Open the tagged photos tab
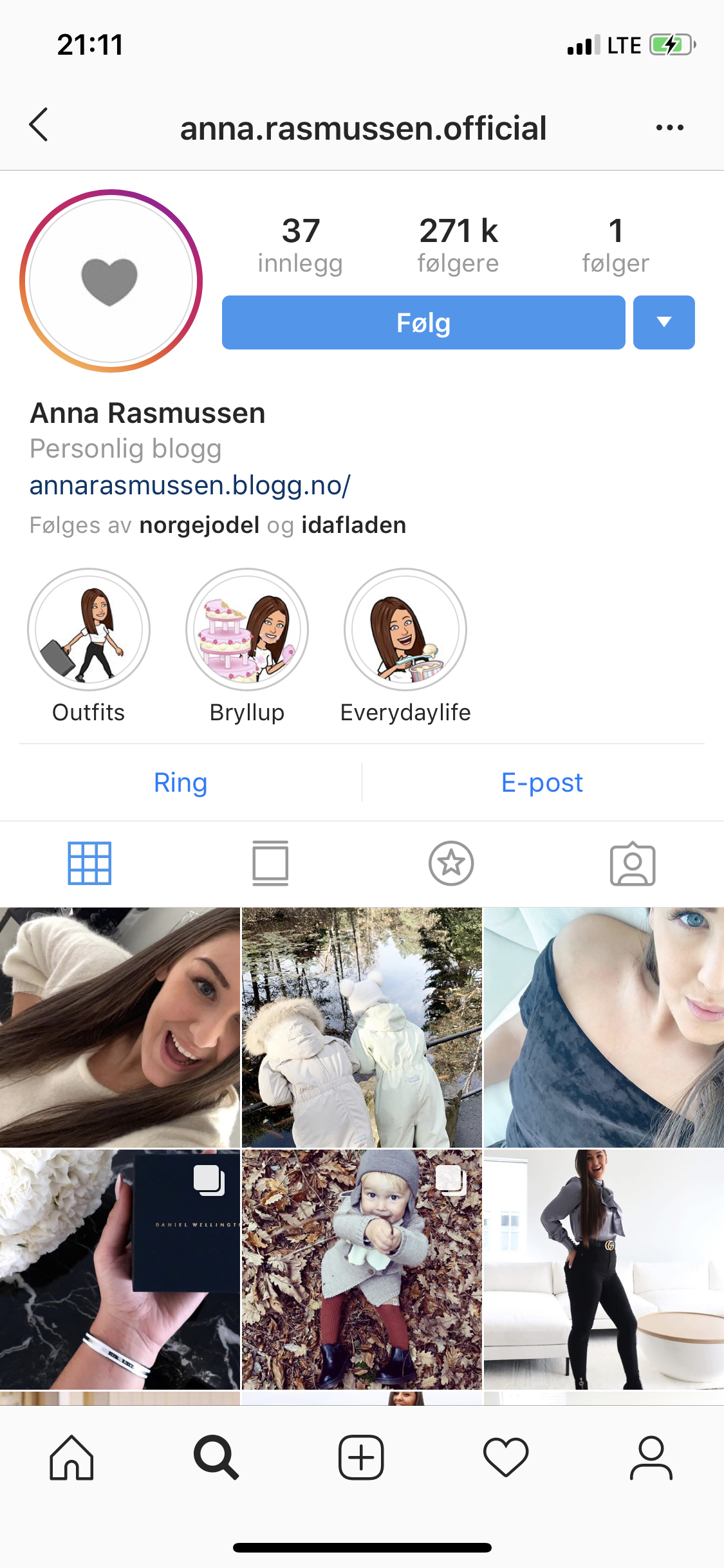The height and width of the screenshot is (1568, 724). click(x=633, y=864)
